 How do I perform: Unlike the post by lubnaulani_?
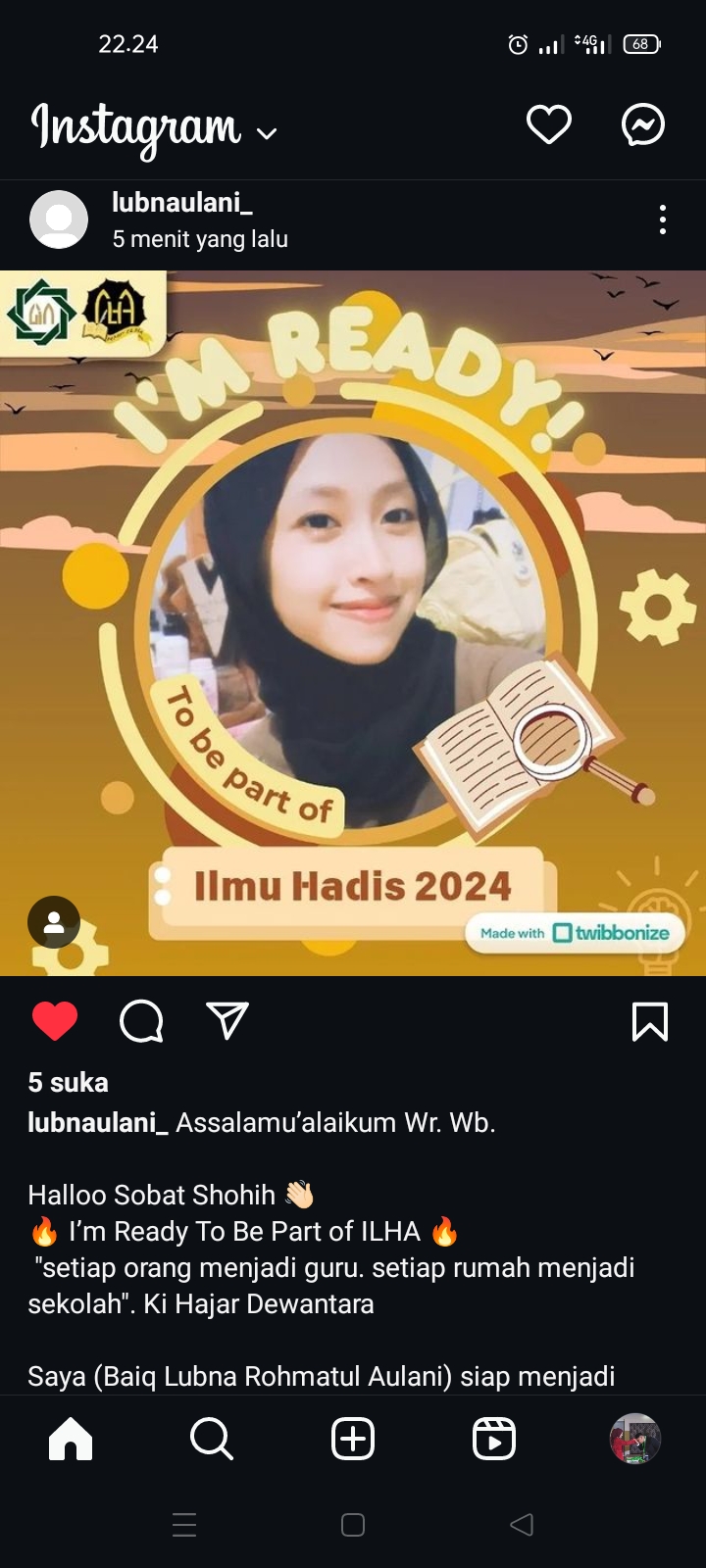pyautogui.click(x=55, y=1021)
